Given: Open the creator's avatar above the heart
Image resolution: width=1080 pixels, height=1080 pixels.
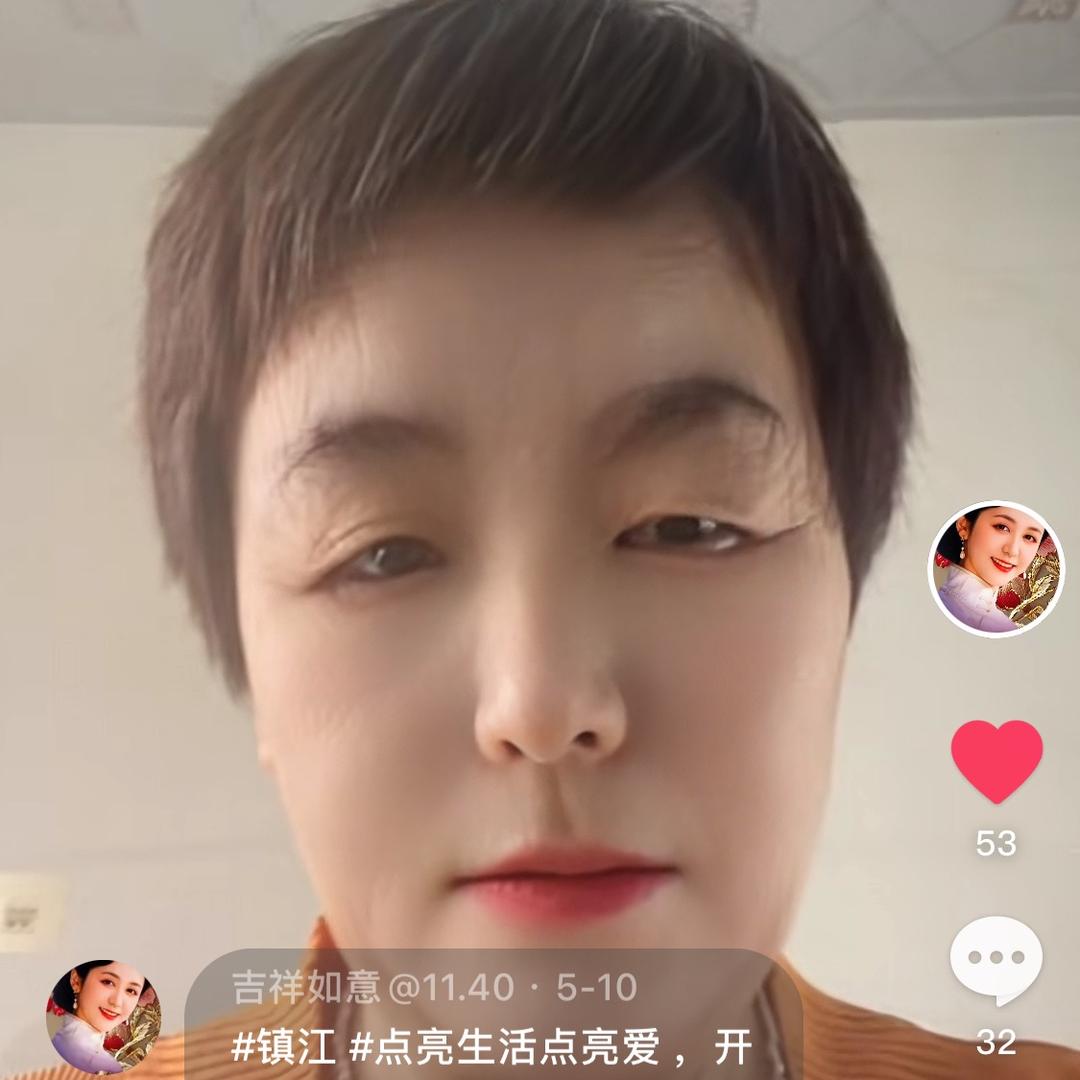Looking at the screenshot, I should tap(996, 568).
